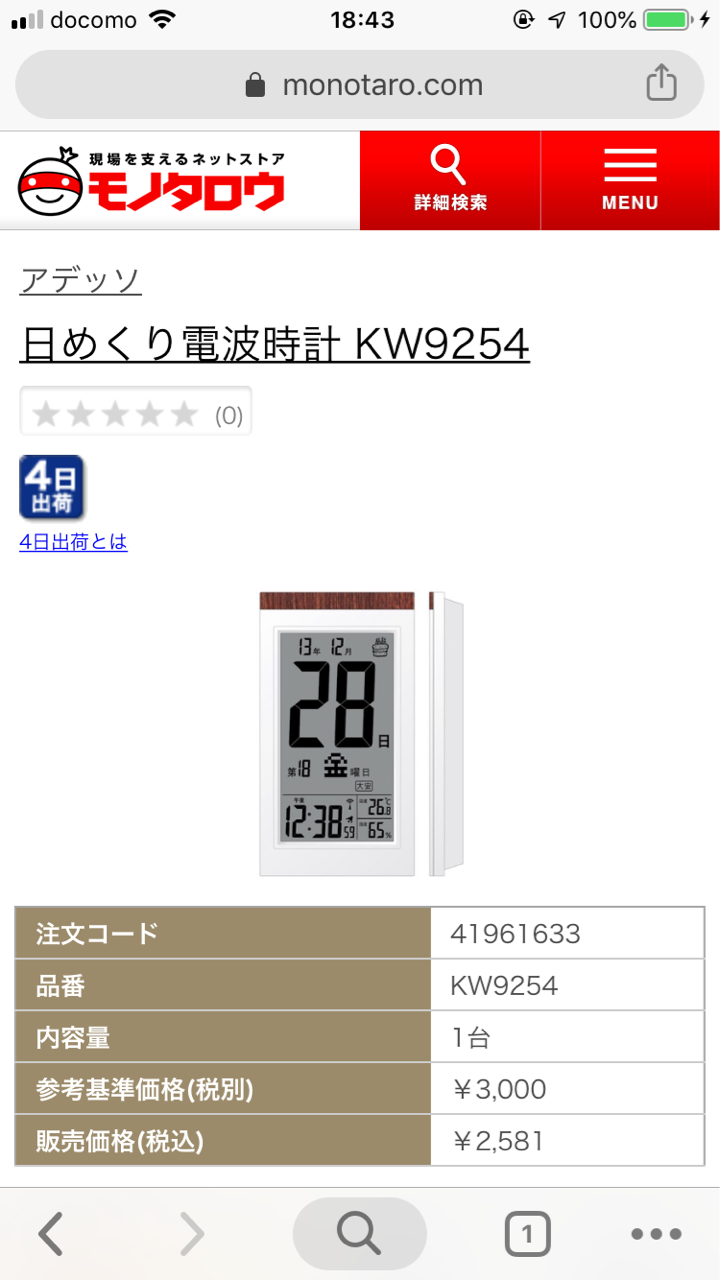Viewport: 720px width, 1280px height.
Task: Open the browser more options menu
Action: point(656,1234)
